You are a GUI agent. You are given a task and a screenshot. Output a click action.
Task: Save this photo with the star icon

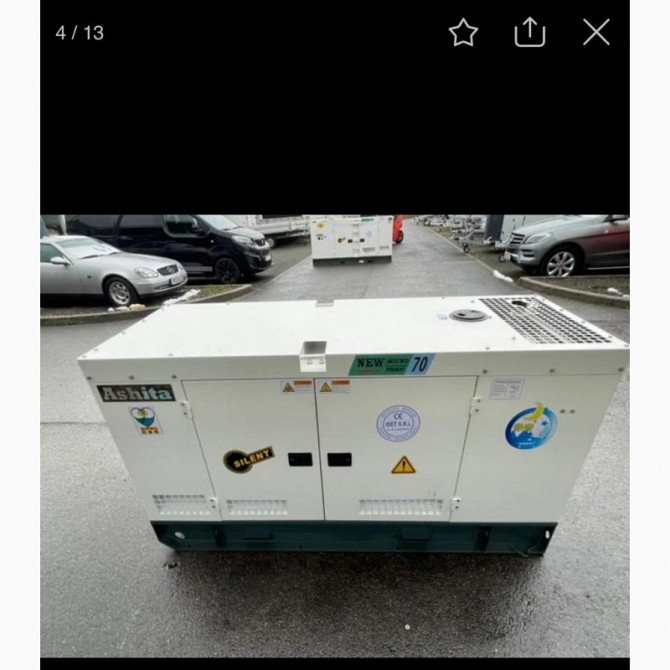point(463,33)
